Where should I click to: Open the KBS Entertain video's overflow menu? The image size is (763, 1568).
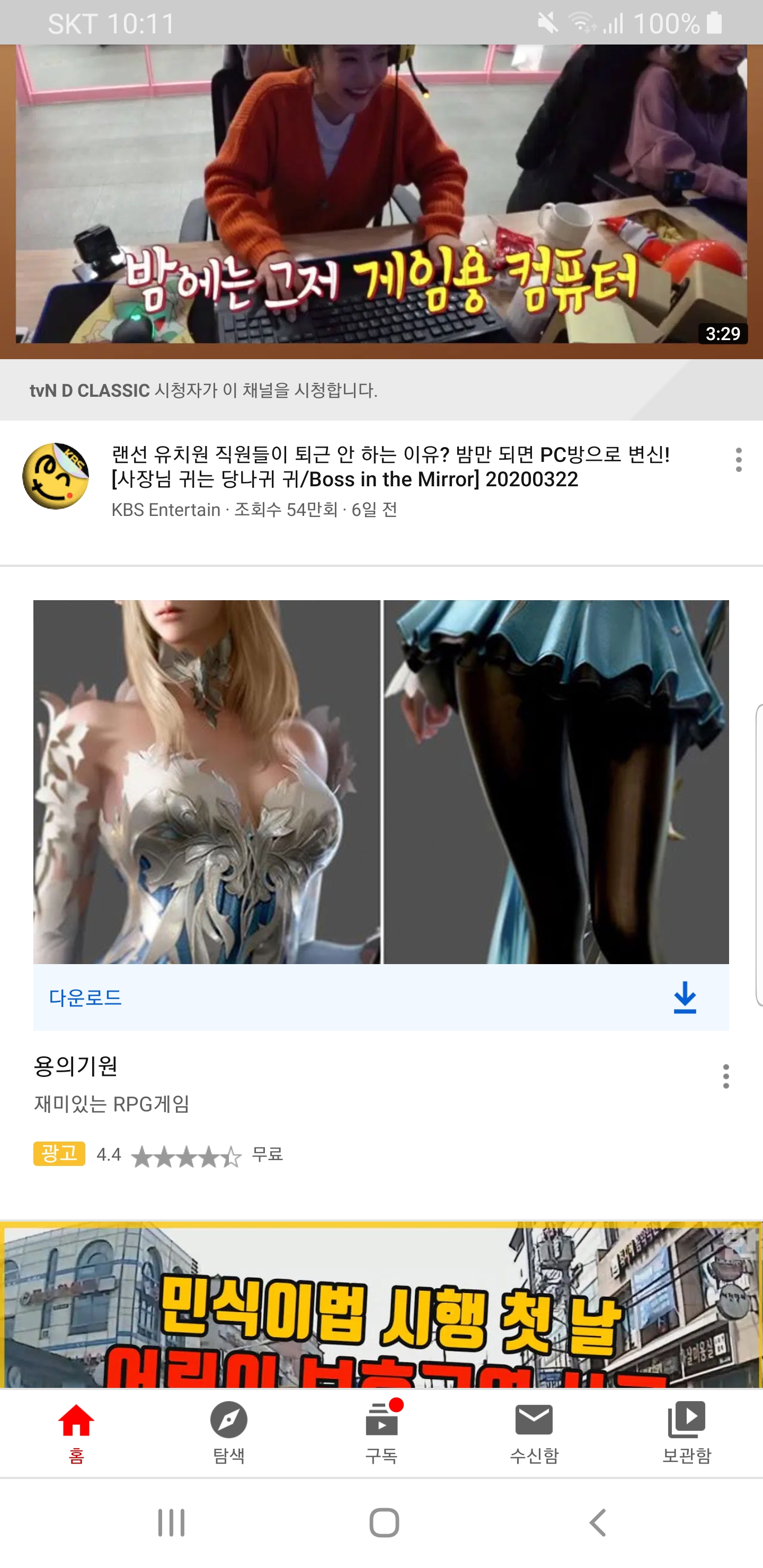click(x=738, y=460)
